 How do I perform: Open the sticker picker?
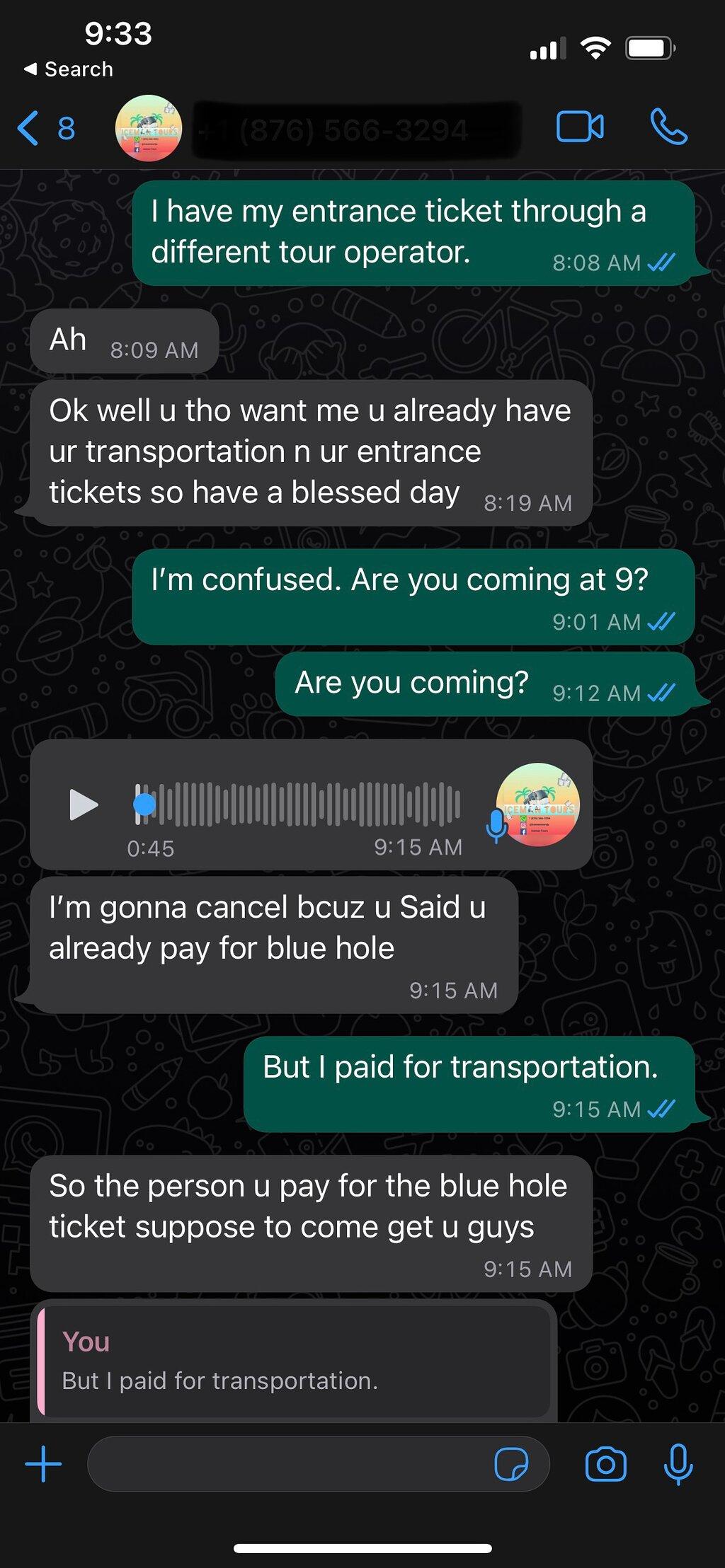pyautogui.click(x=511, y=1464)
